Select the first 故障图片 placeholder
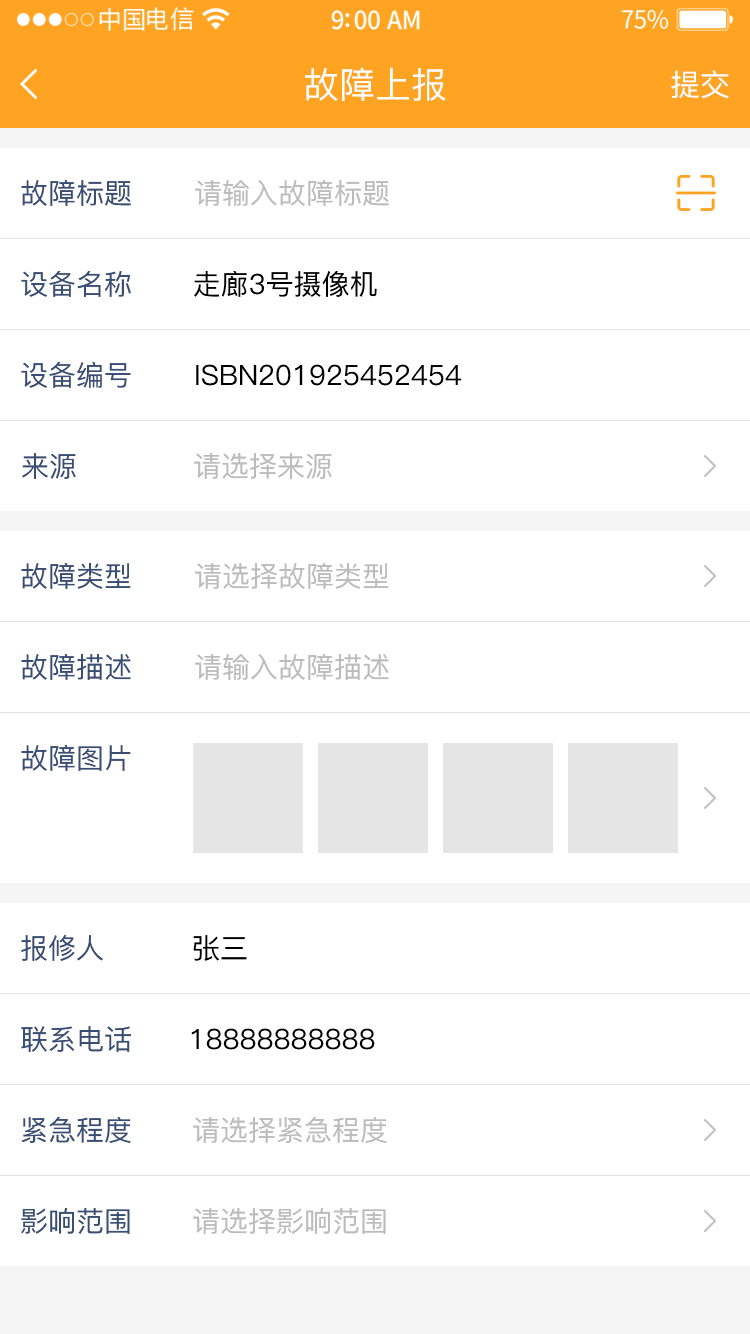Image resolution: width=750 pixels, height=1334 pixels. tap(248, 798)
